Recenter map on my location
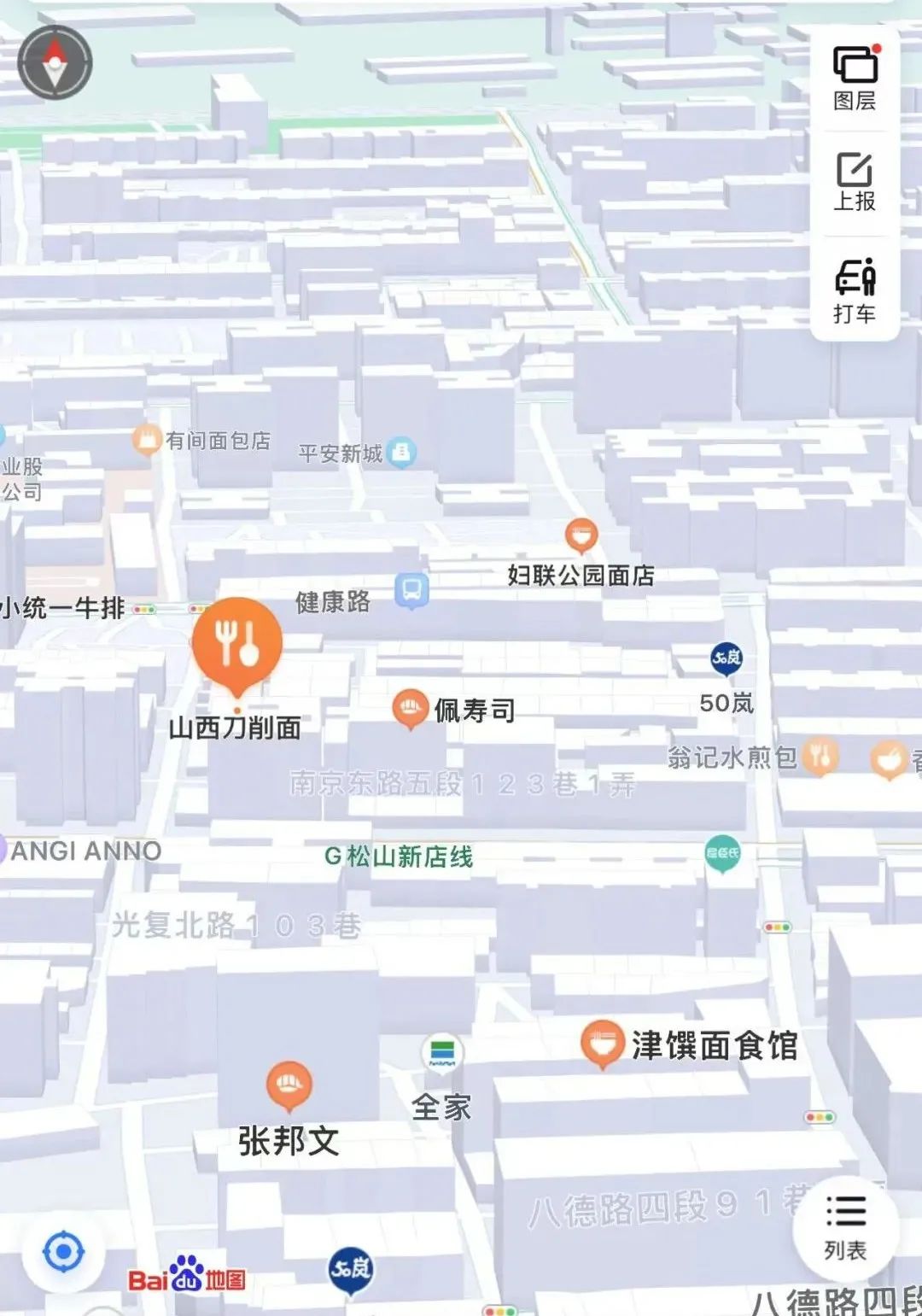The width and height of the screenshot is (922, 1316). (63, 1253)
